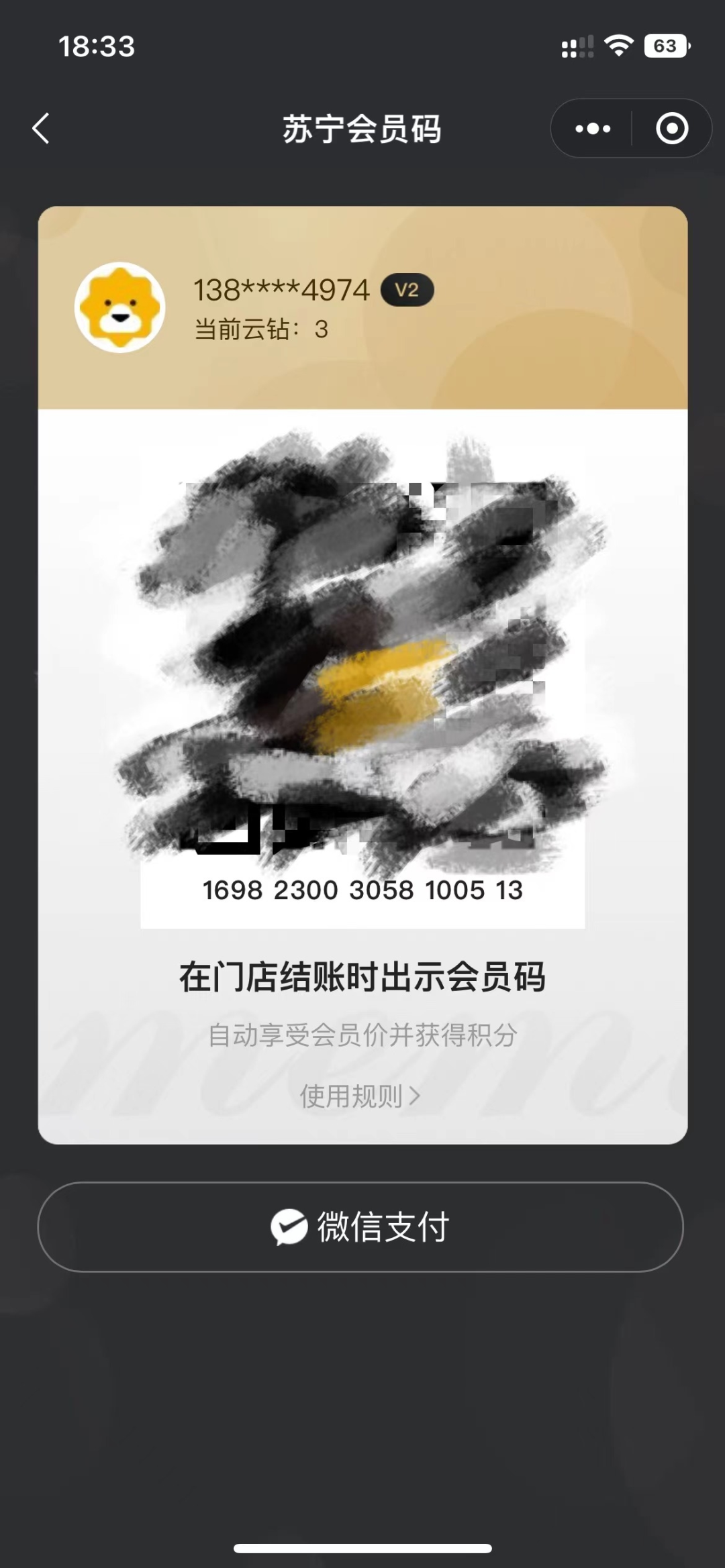Open the mini program more-options menu
The width and height of the screenshot is (725, 1568).
click(593, 128)
